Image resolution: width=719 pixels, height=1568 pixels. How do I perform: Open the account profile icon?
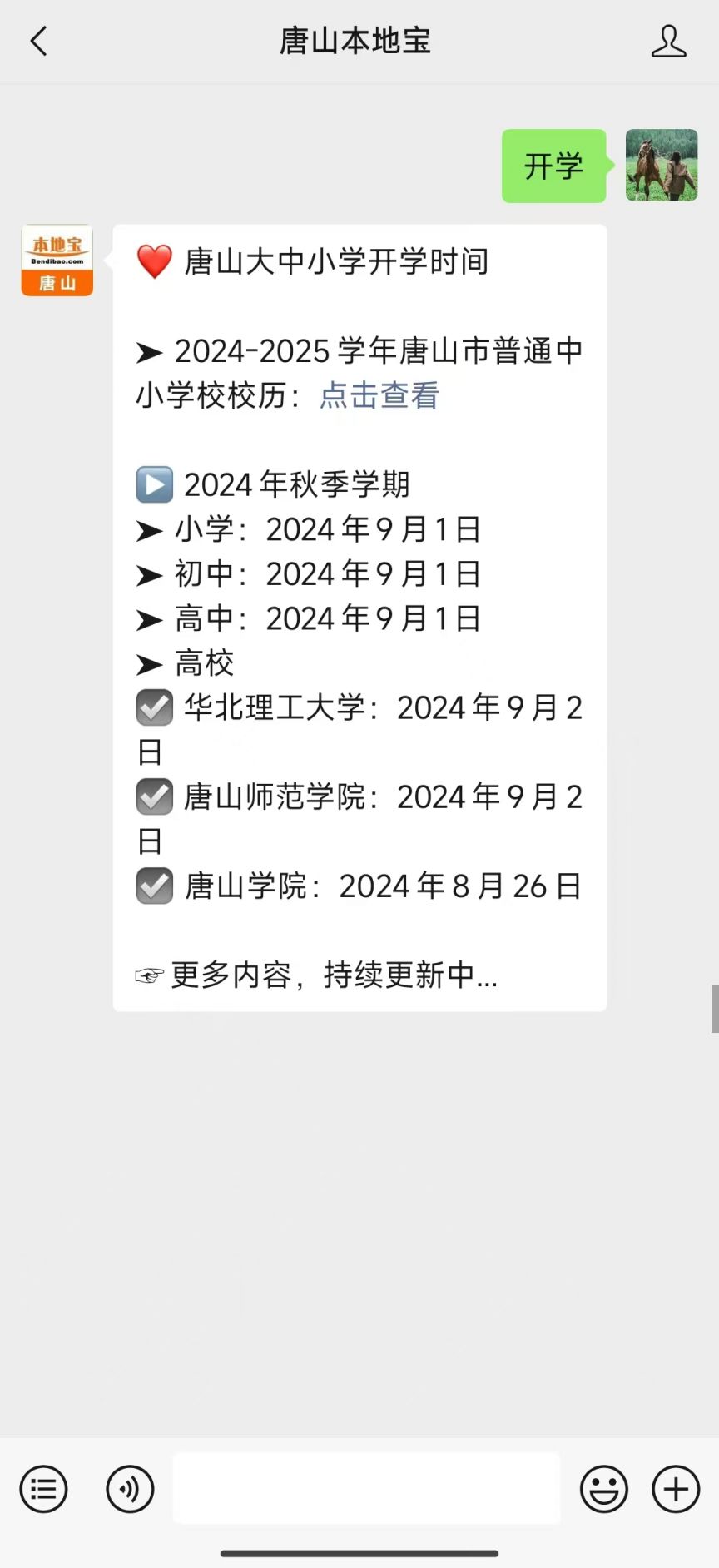click(669, 41)
